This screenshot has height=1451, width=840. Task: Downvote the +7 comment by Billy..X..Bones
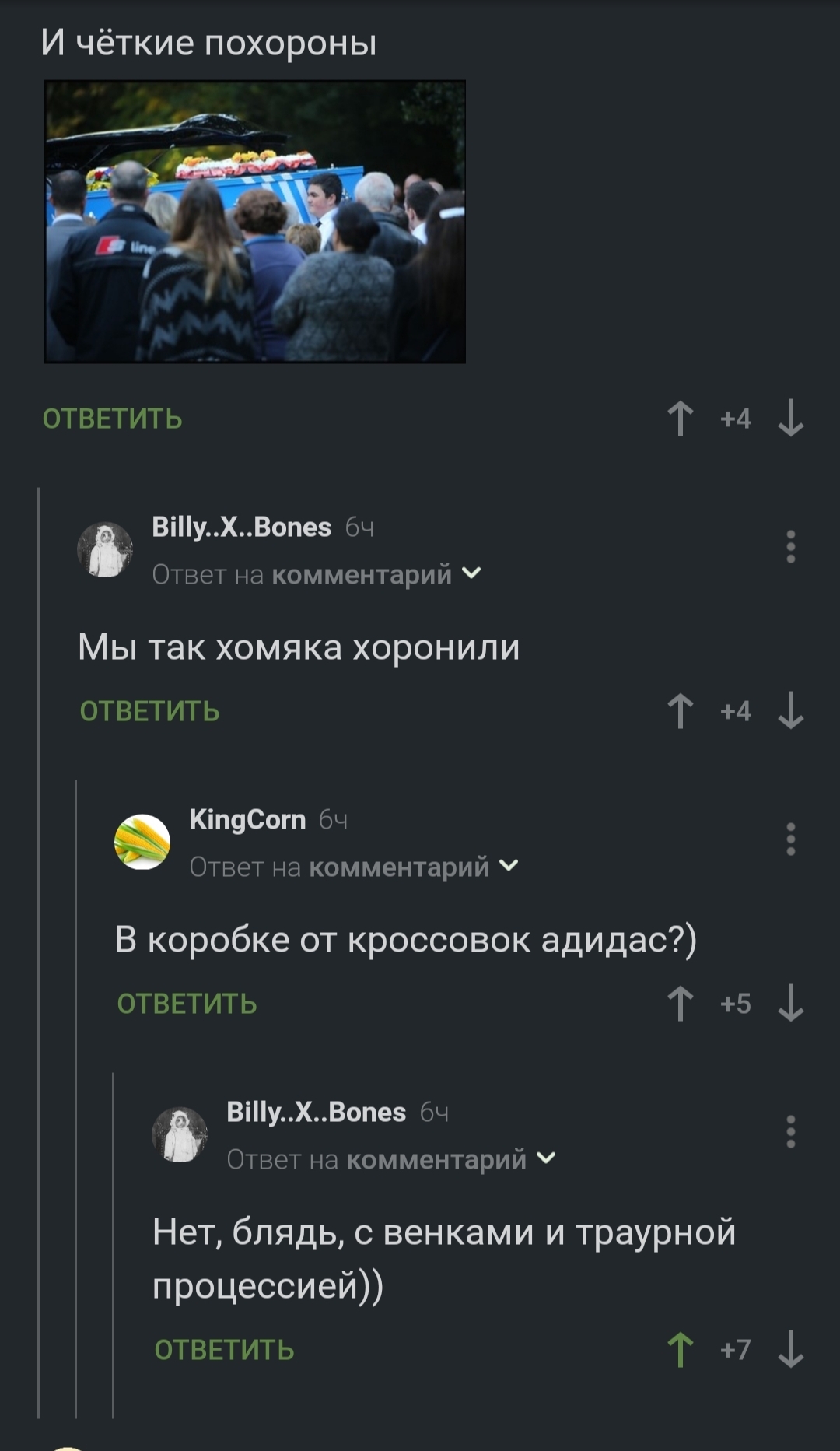click(x=790, y=1350)
